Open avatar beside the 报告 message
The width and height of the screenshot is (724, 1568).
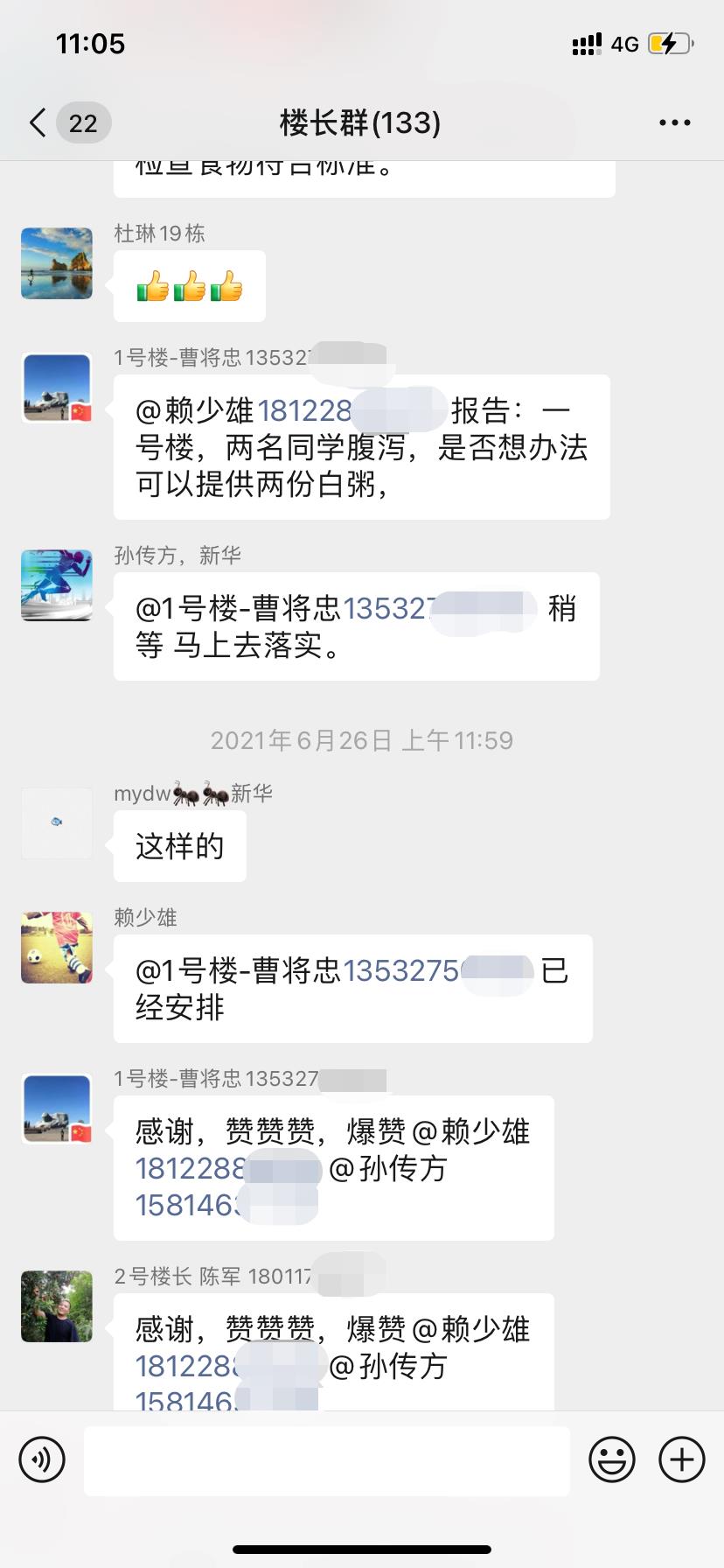coord(57,388)
